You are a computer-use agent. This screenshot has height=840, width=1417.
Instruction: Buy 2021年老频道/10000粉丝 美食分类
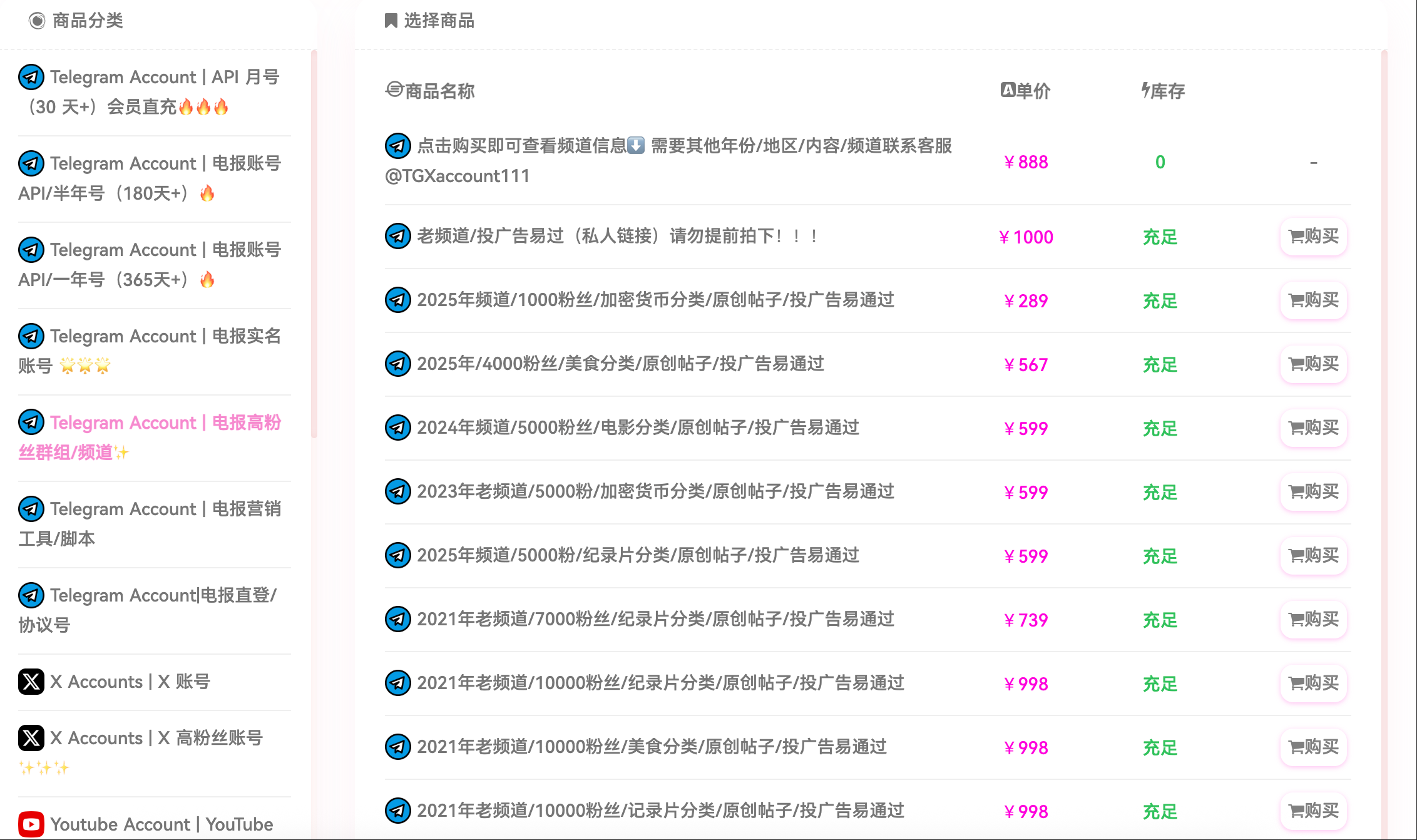point(1313,747)
